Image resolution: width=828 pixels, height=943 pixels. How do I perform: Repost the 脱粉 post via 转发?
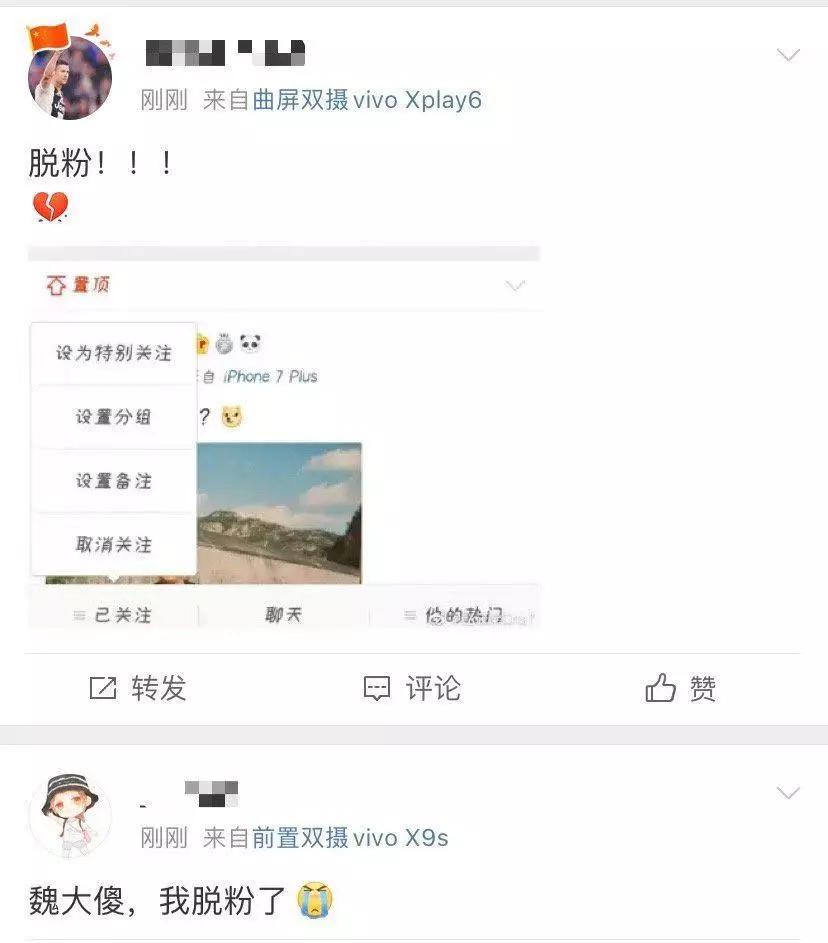[x=138, y=688]
